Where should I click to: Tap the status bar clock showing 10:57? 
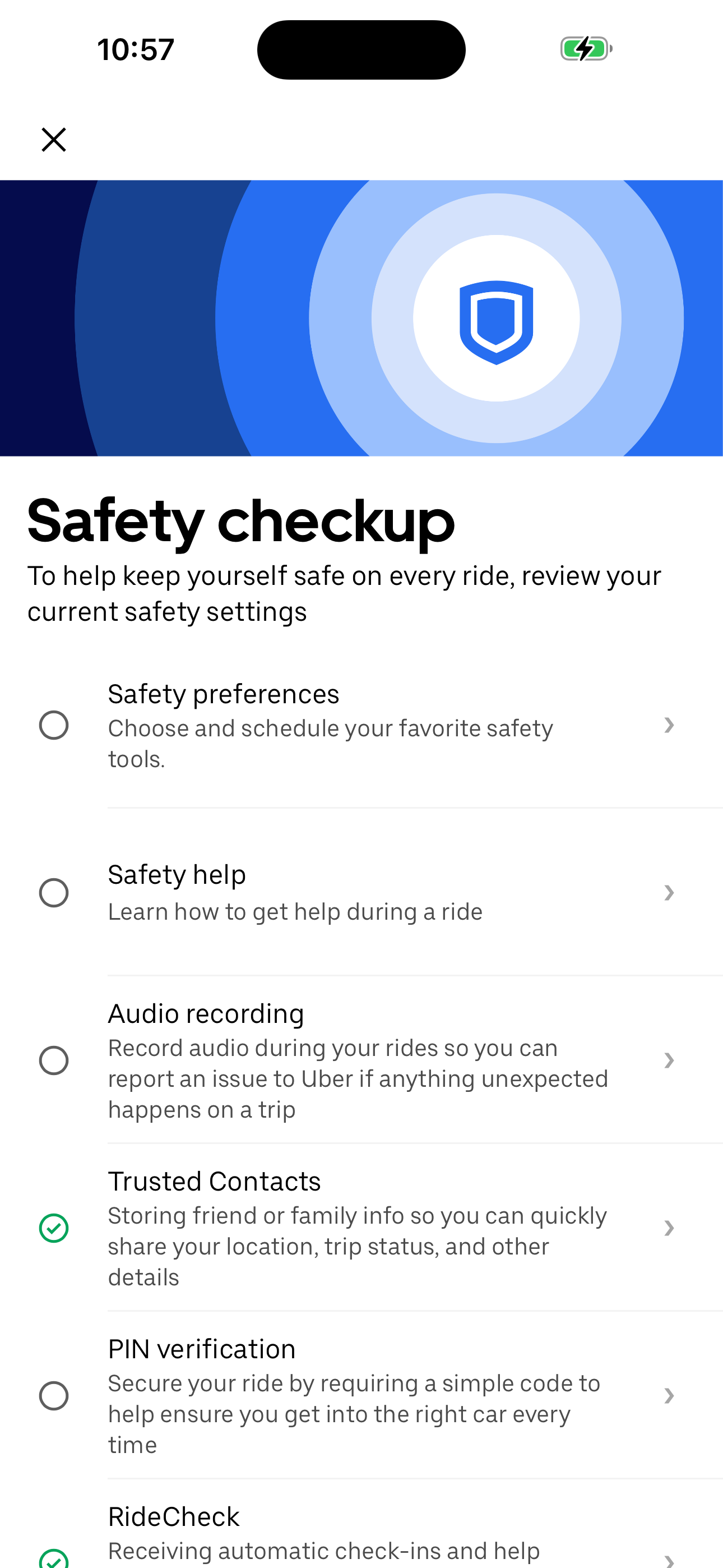point(135,49)
